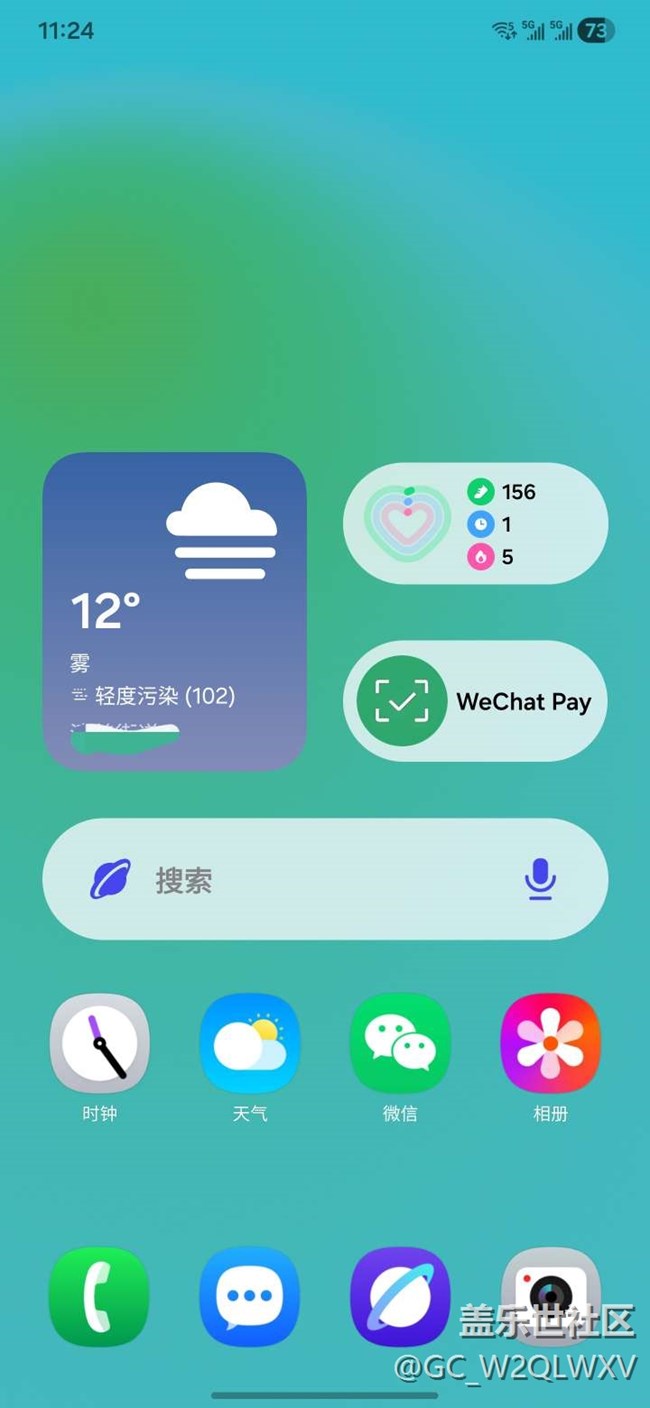The height and width of the screenshot is (1408, 650).
Task: Open the 天气 weather app
Action: [250, 1044]
